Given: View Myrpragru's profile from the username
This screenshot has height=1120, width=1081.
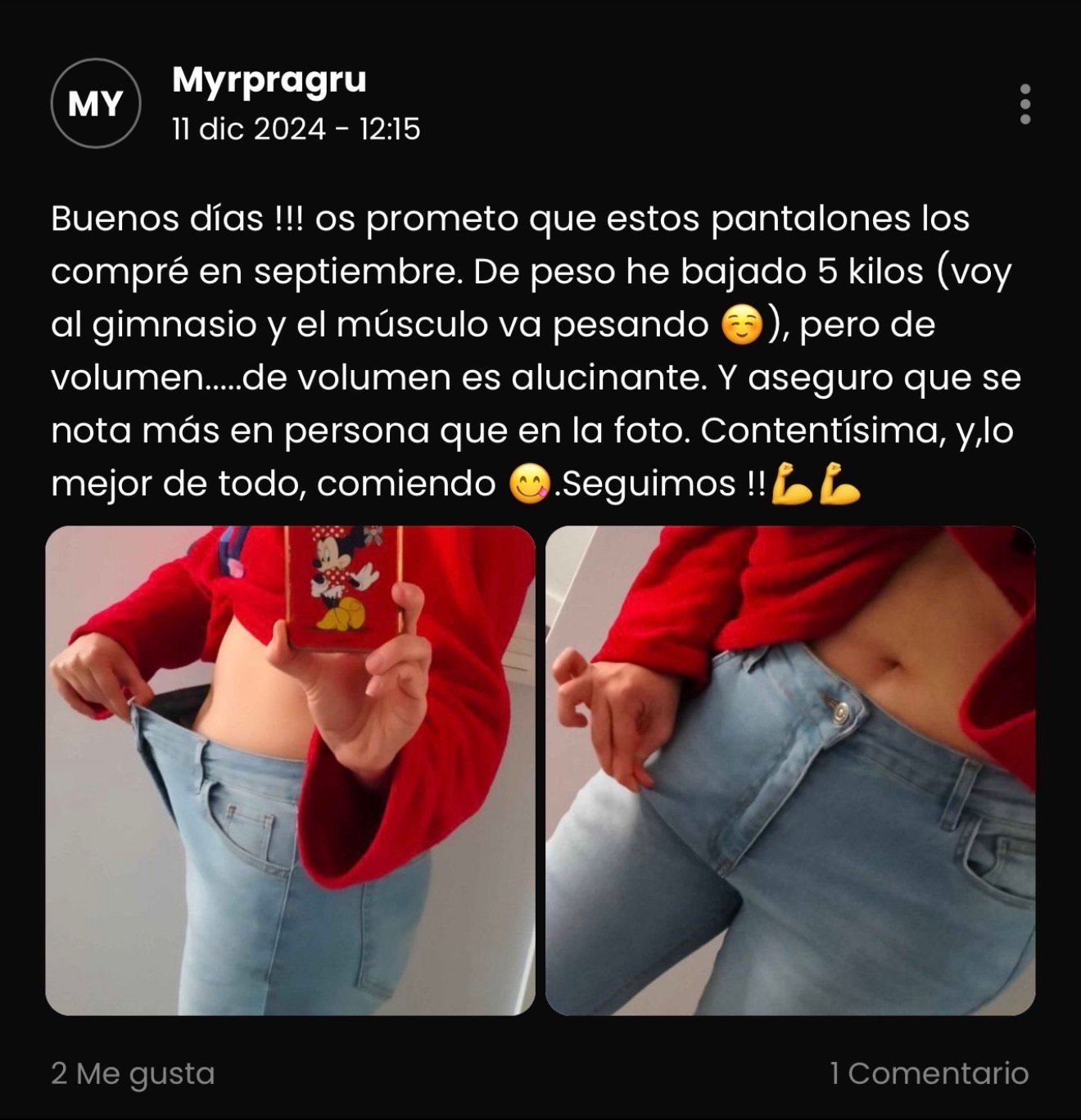Looking at the screenshot, I should tap(269, 80).
